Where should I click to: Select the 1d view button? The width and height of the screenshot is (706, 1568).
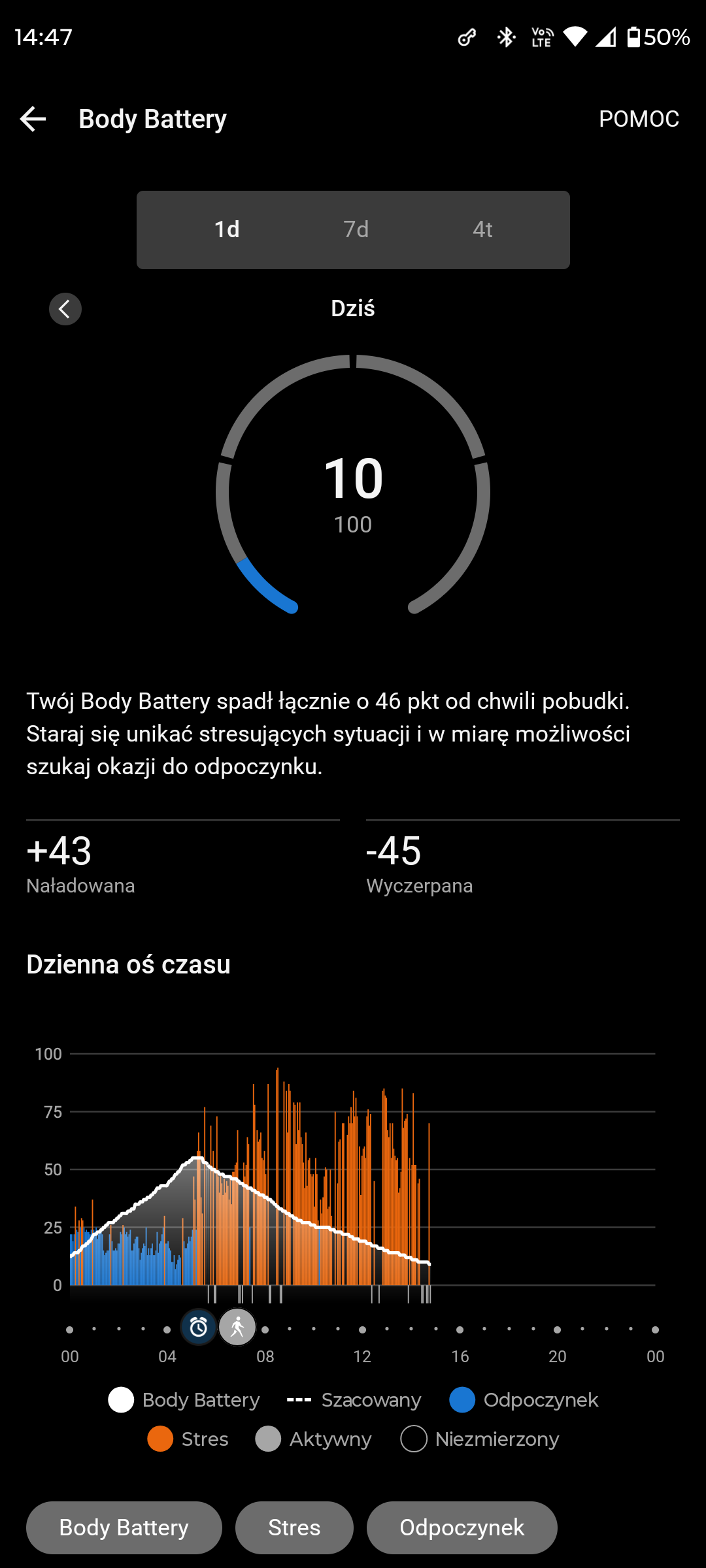[226, 229]
